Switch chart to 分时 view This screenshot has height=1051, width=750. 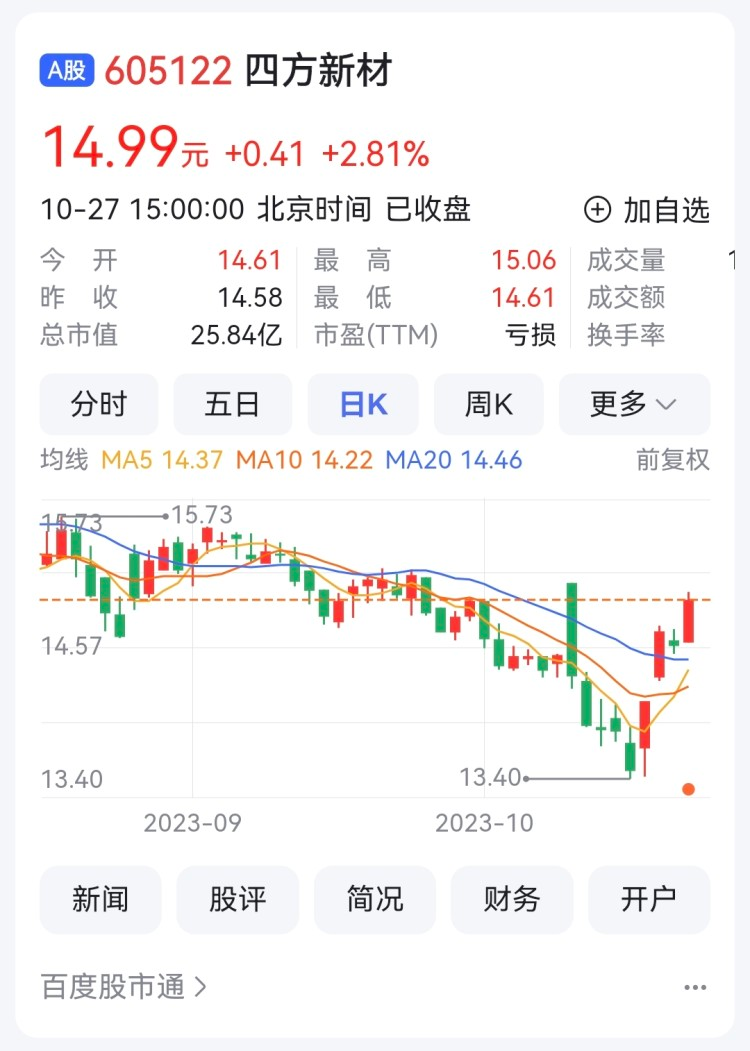[99, 404]
